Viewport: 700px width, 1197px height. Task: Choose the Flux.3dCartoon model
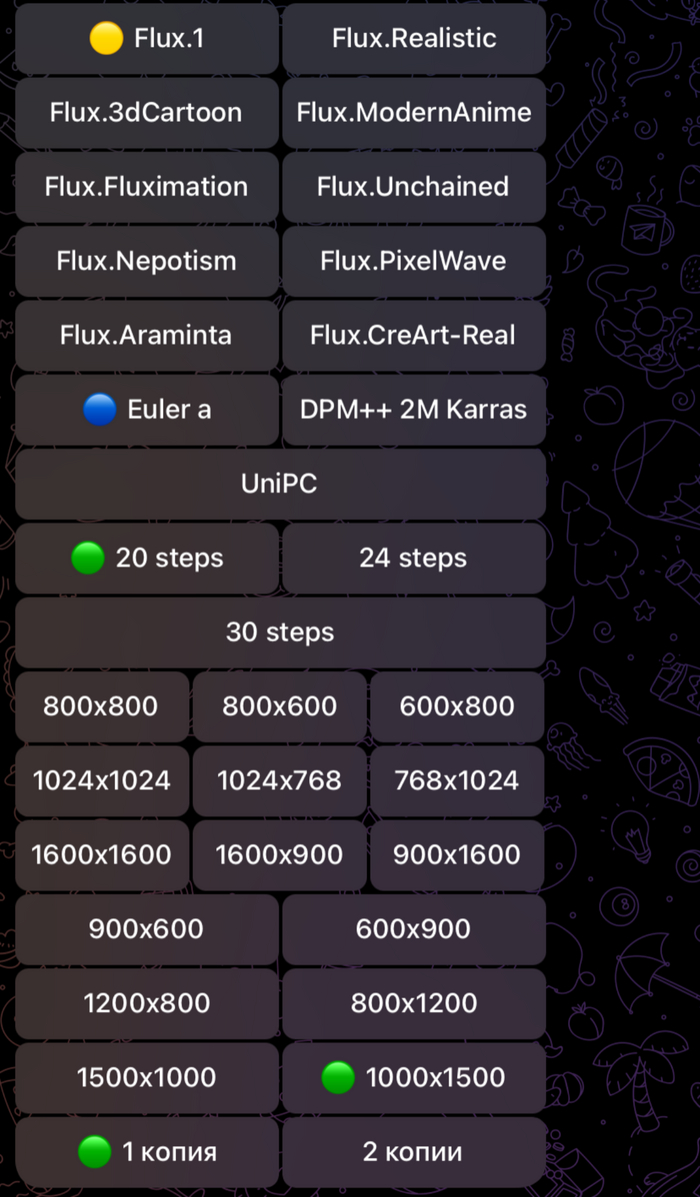[x=146, y=113]
